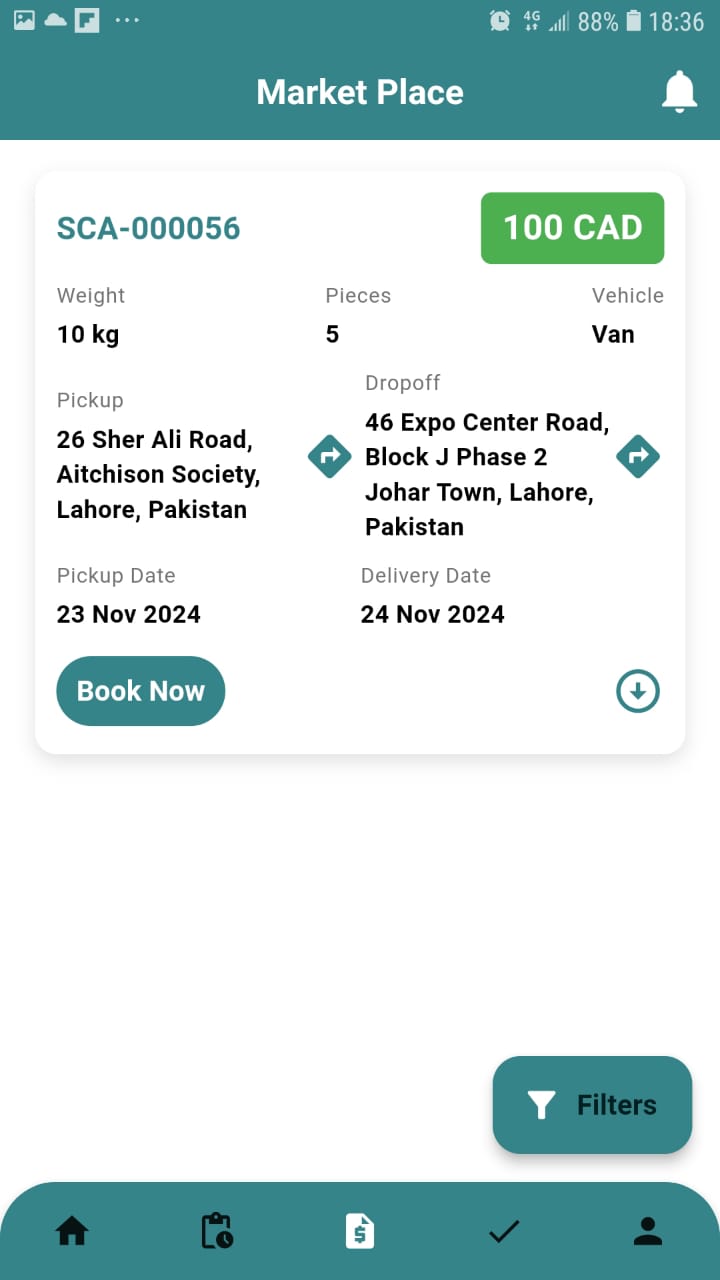
Task: Open the notification bell icon
Action: pos(679,91)
